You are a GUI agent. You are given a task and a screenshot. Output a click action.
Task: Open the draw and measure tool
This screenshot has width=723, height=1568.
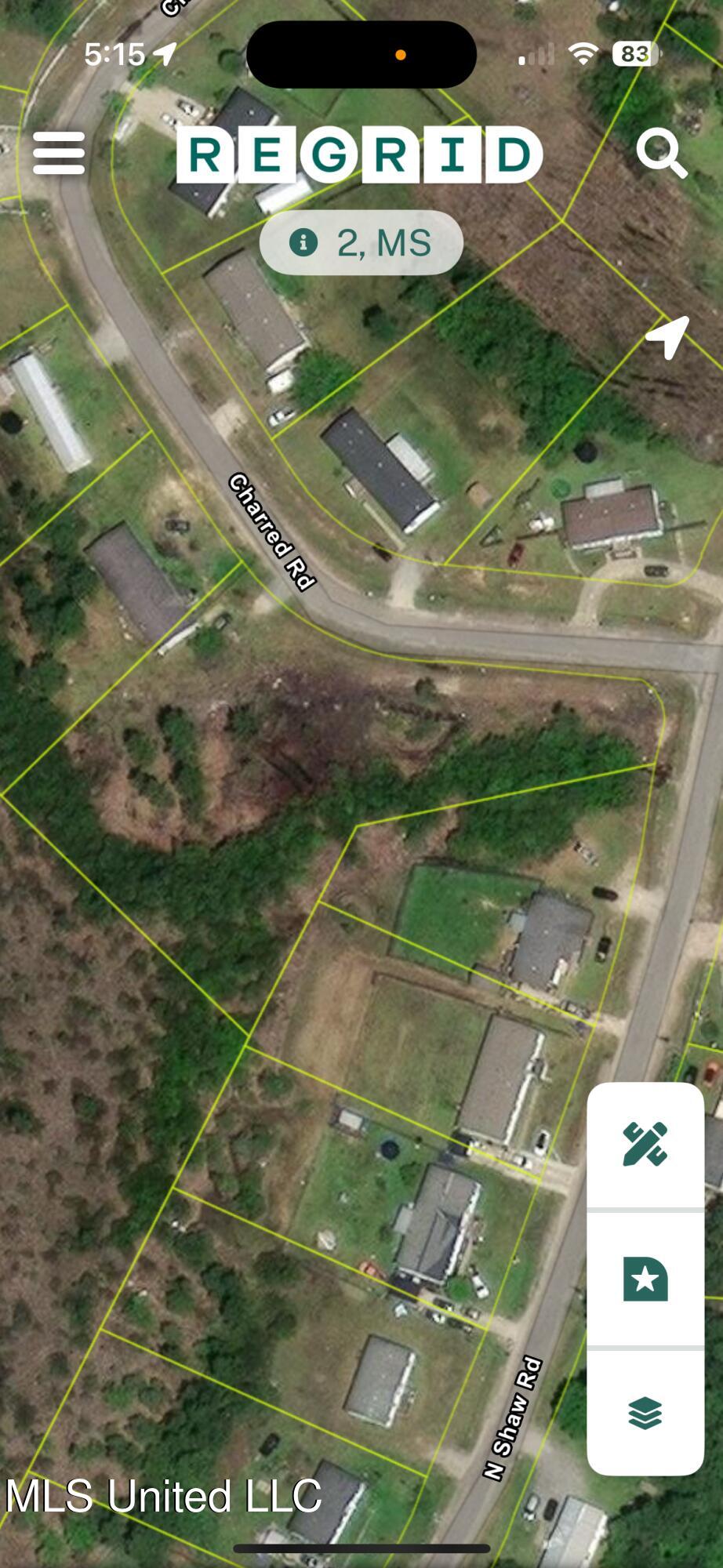pyautogui.click(x=645, y=1144)
